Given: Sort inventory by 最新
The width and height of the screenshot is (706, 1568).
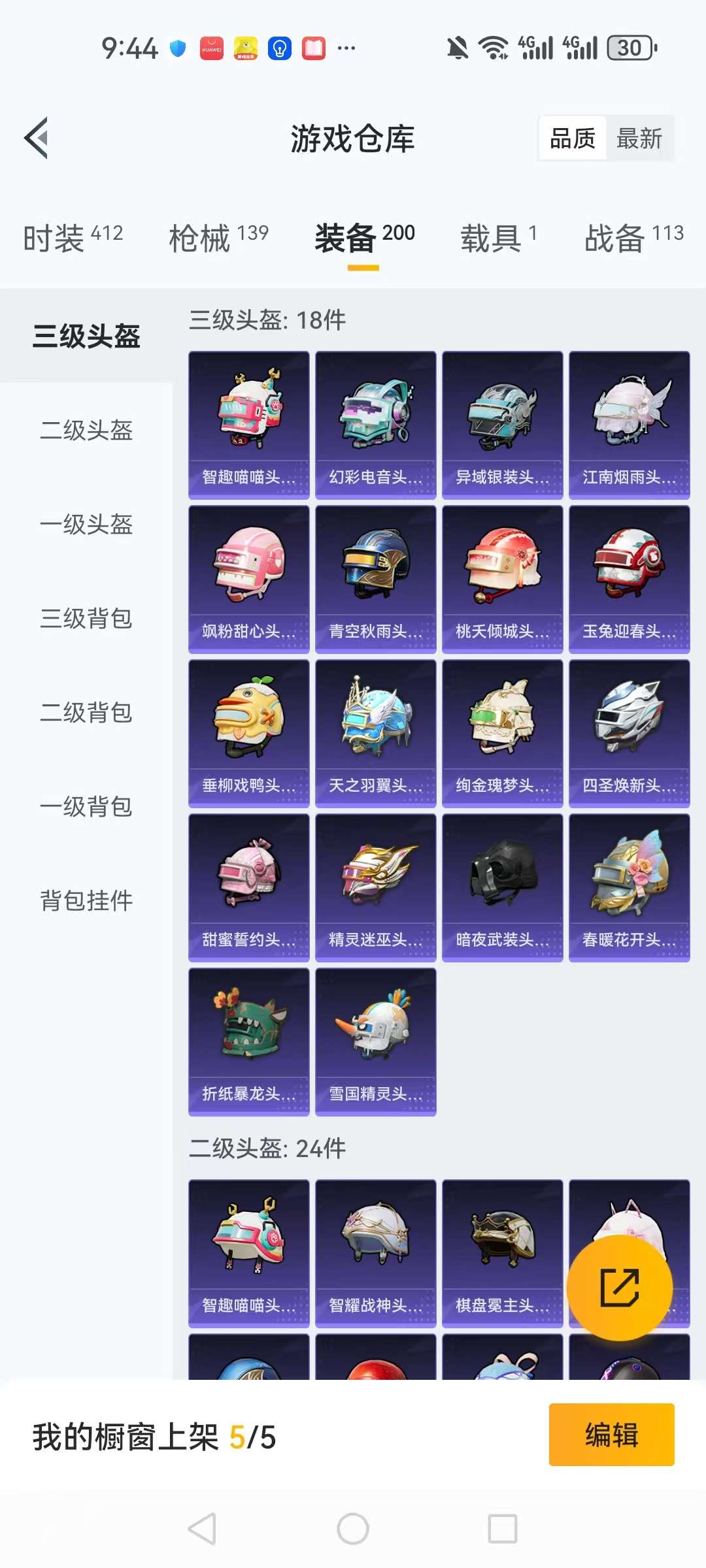Looking at the screenshot, I should point(639,139).
